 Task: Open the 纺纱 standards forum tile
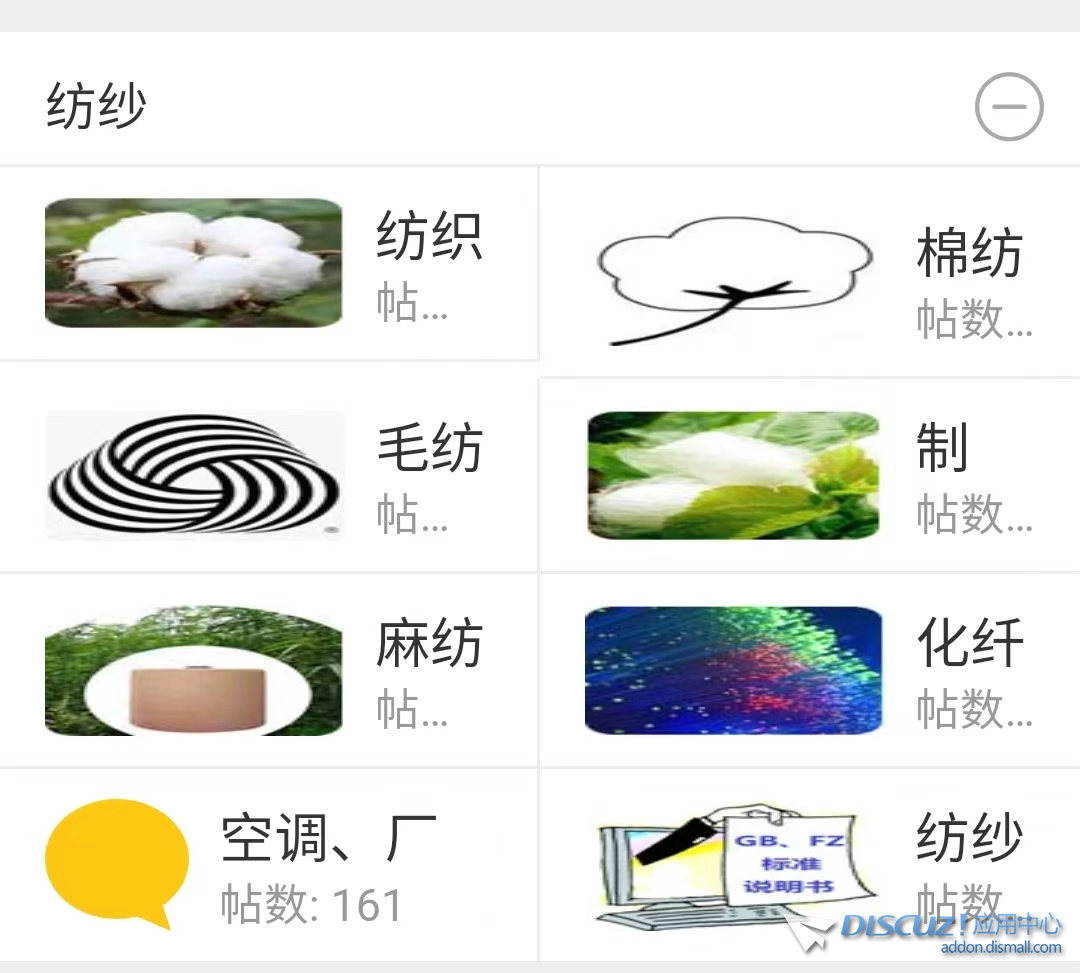coord(969,840)
